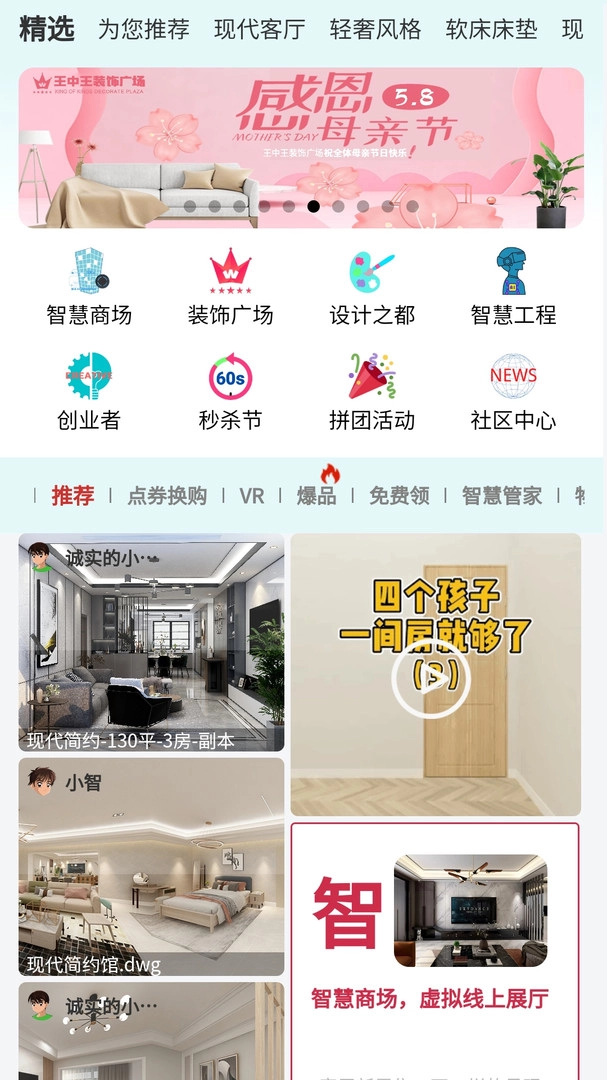Open 拼团活动 group-buy
Image resolution: width=607 pixels, height=1080 pixels.
click(372, 392)
